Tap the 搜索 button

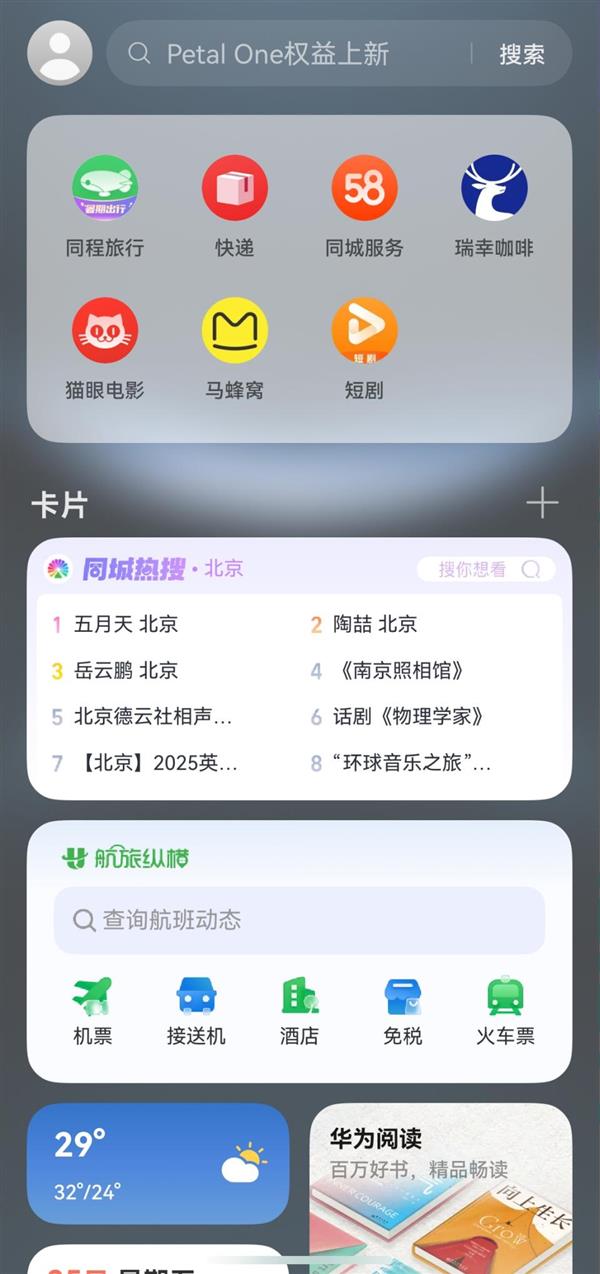click(x=522, y=54)
